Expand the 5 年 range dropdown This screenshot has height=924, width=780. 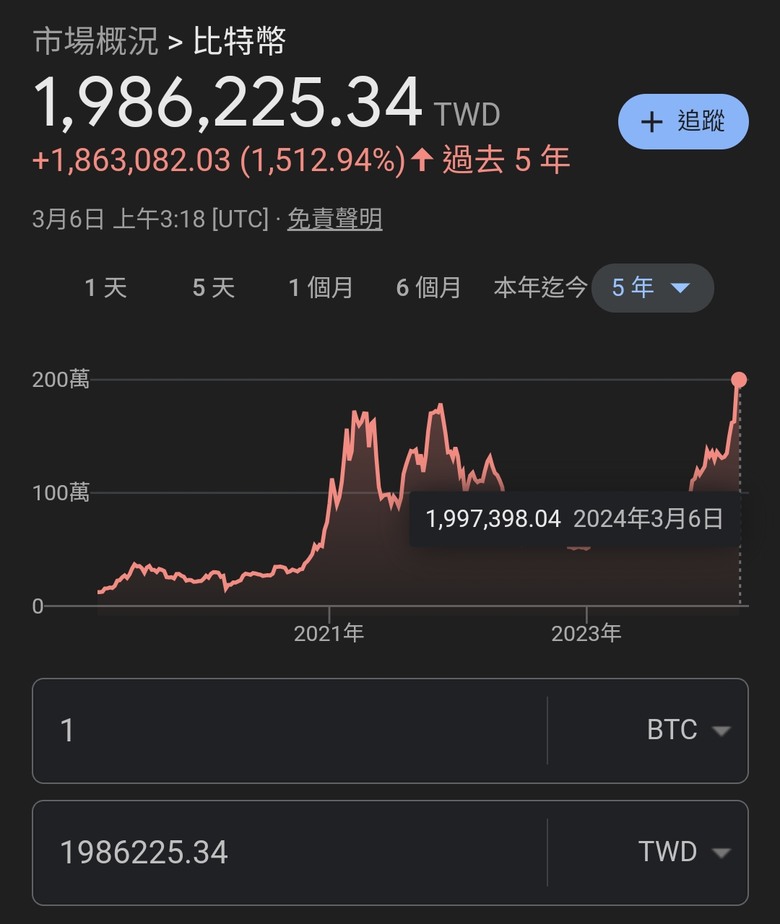click(652, 288)
